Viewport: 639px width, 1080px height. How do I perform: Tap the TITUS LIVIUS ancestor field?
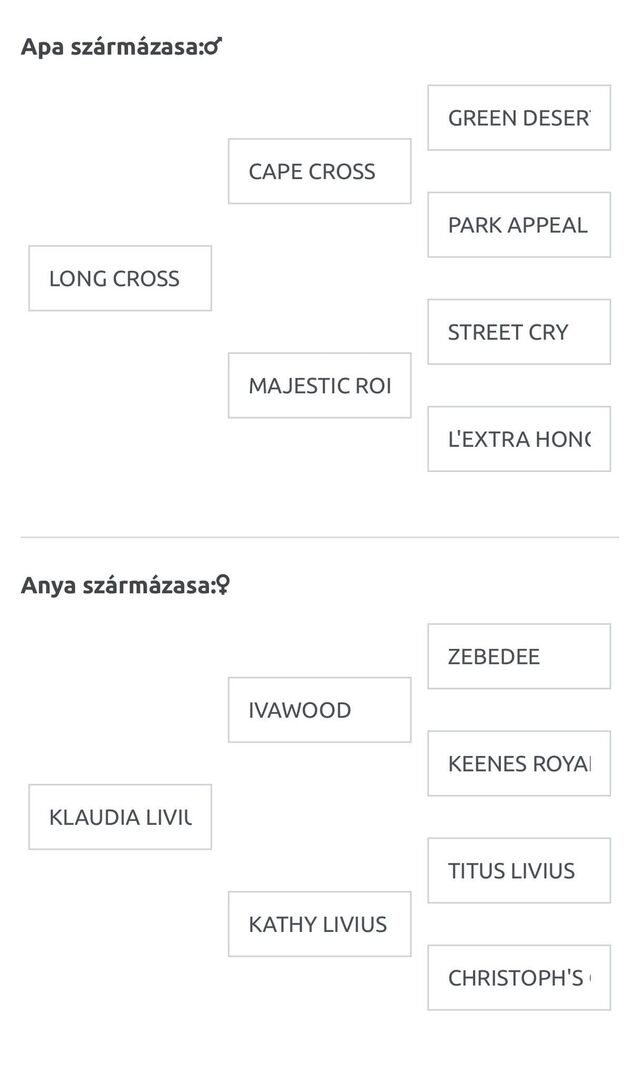[519, 870]
